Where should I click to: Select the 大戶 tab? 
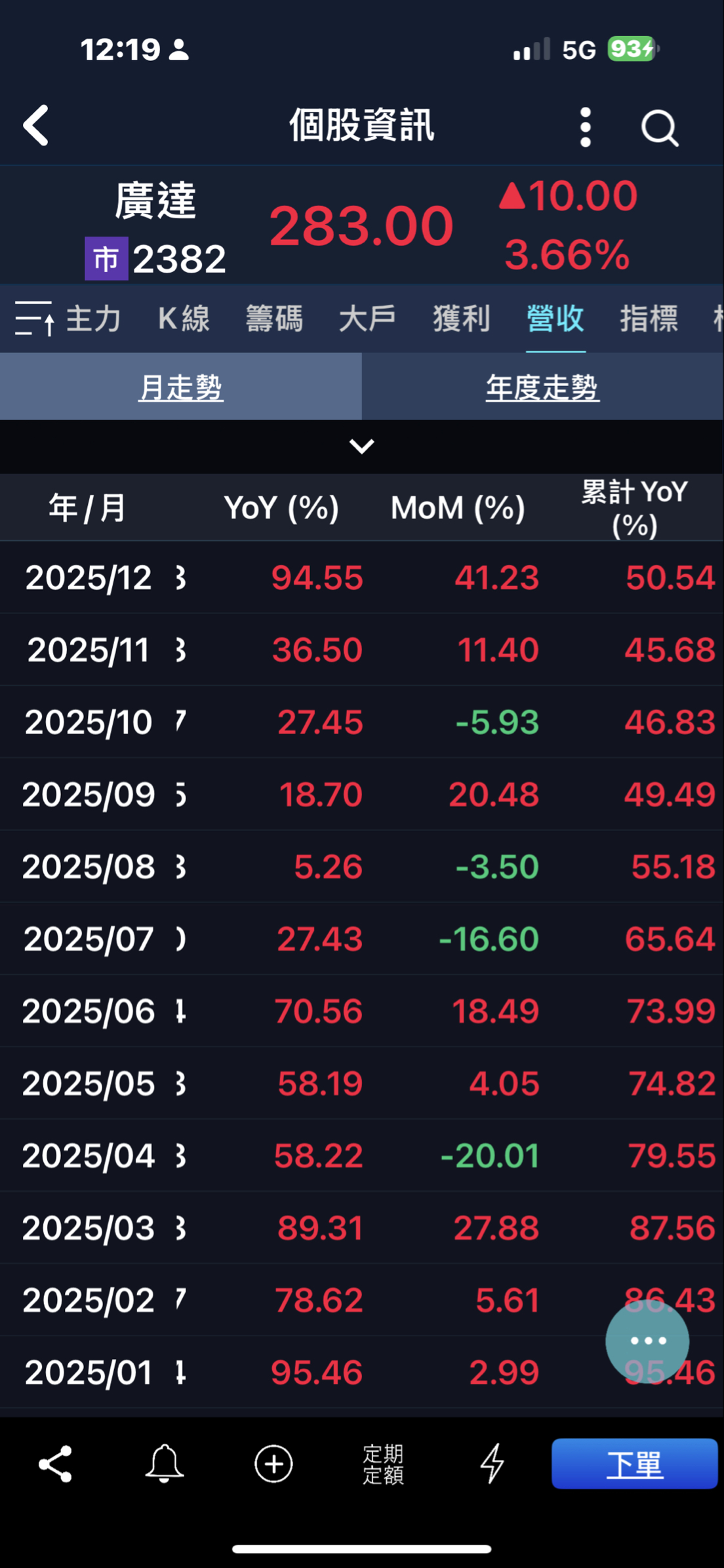(367, 319)
